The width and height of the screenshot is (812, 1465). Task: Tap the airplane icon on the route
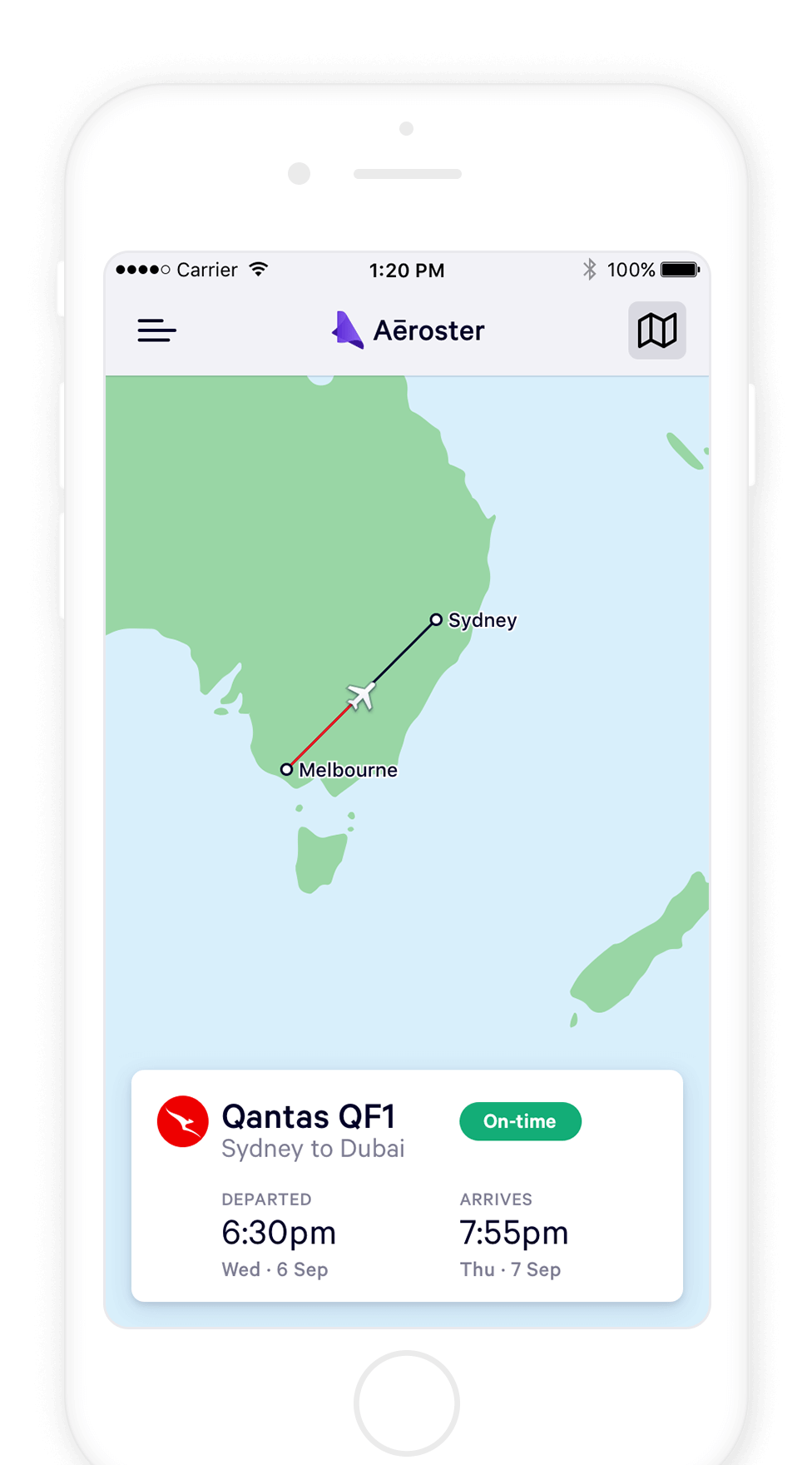[x=361, y=695]
